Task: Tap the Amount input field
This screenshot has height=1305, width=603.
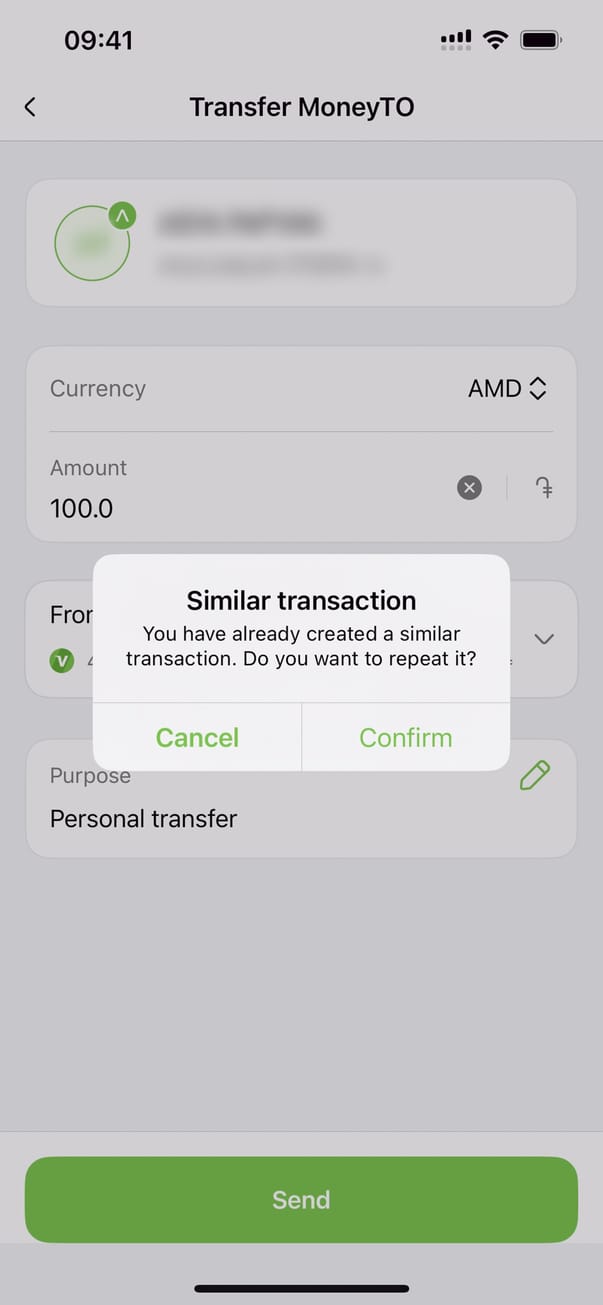Action: pos(240,508)
